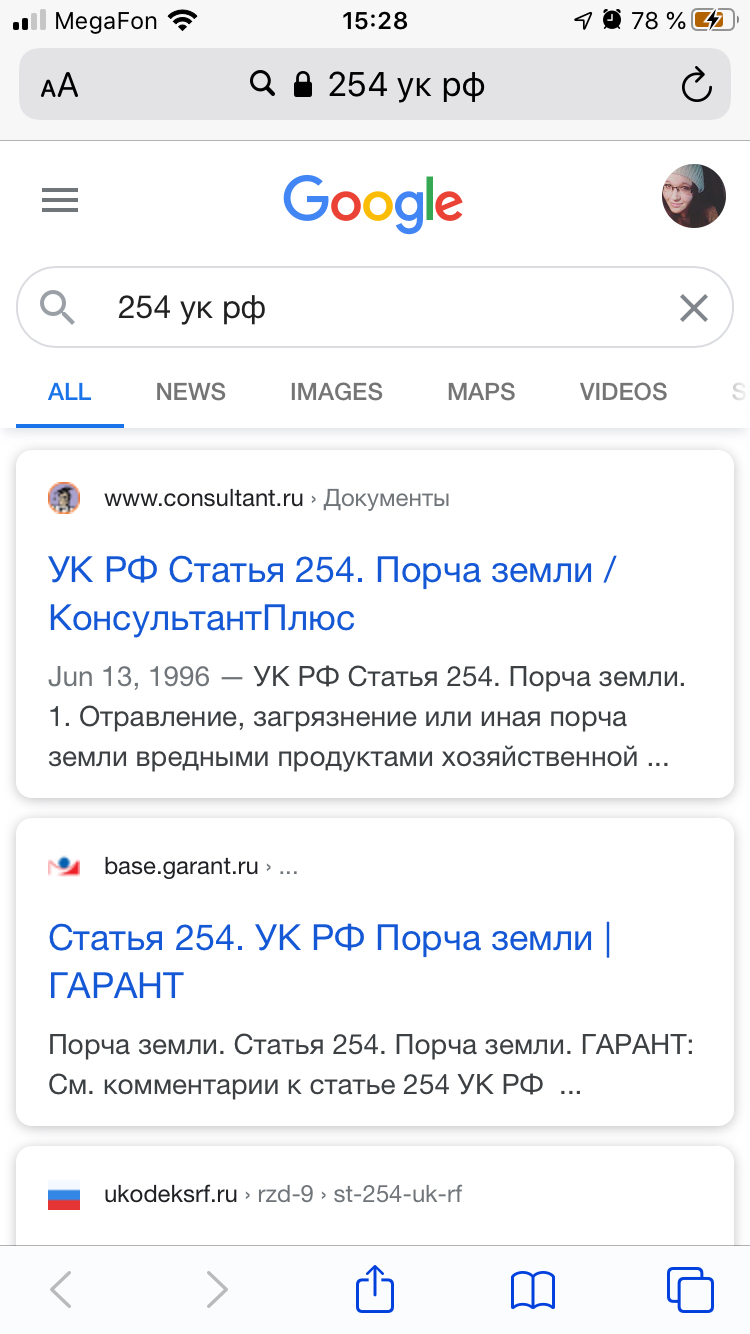Image resolution: width=750 pixels, height=1334 pixels.
Task: Open the ГАРАНТ result for Статья 254
Action: pos(330,961)
